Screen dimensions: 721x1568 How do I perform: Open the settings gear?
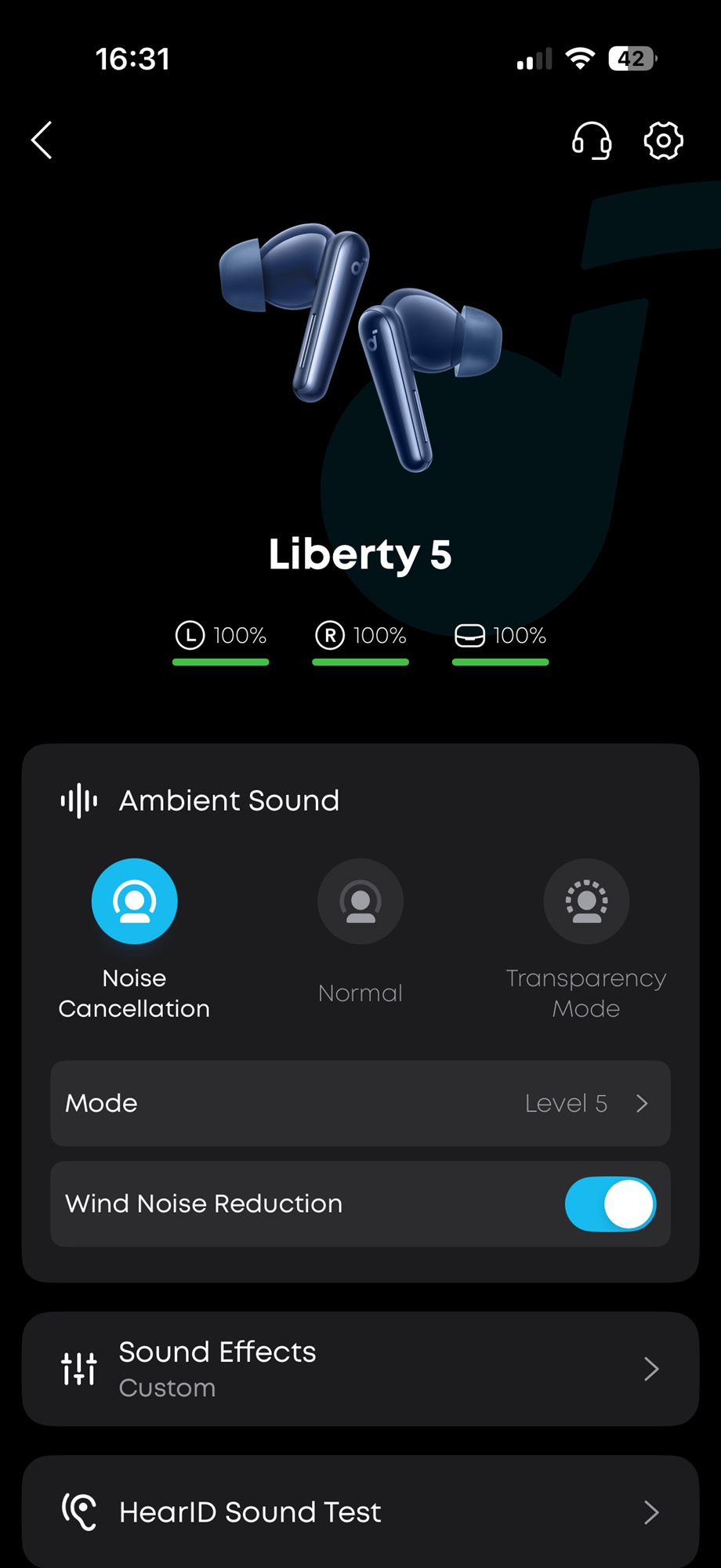pyautogui.click(x=663, y=141)
